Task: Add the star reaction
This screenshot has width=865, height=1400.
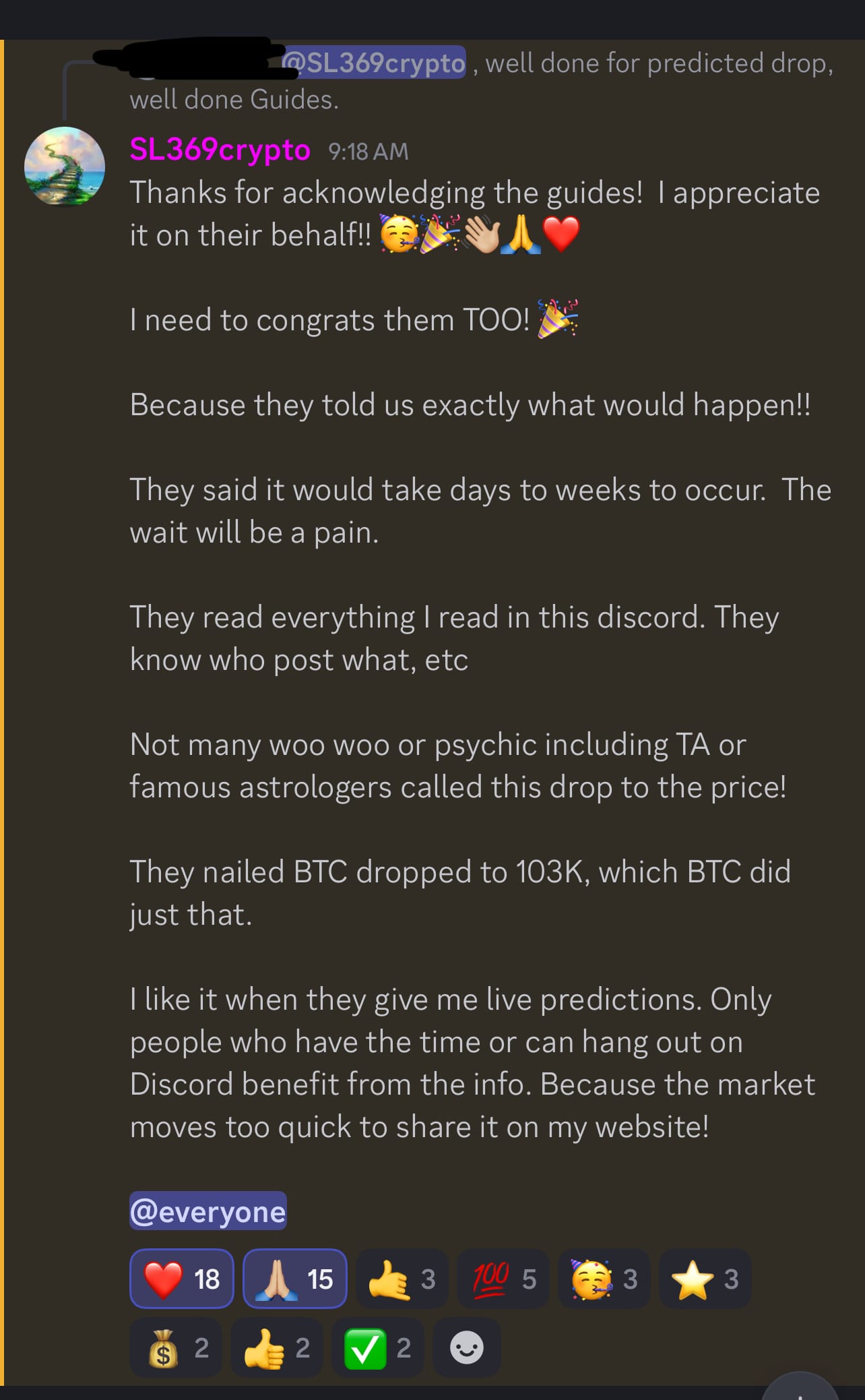Action: (x=705, y=1279)
